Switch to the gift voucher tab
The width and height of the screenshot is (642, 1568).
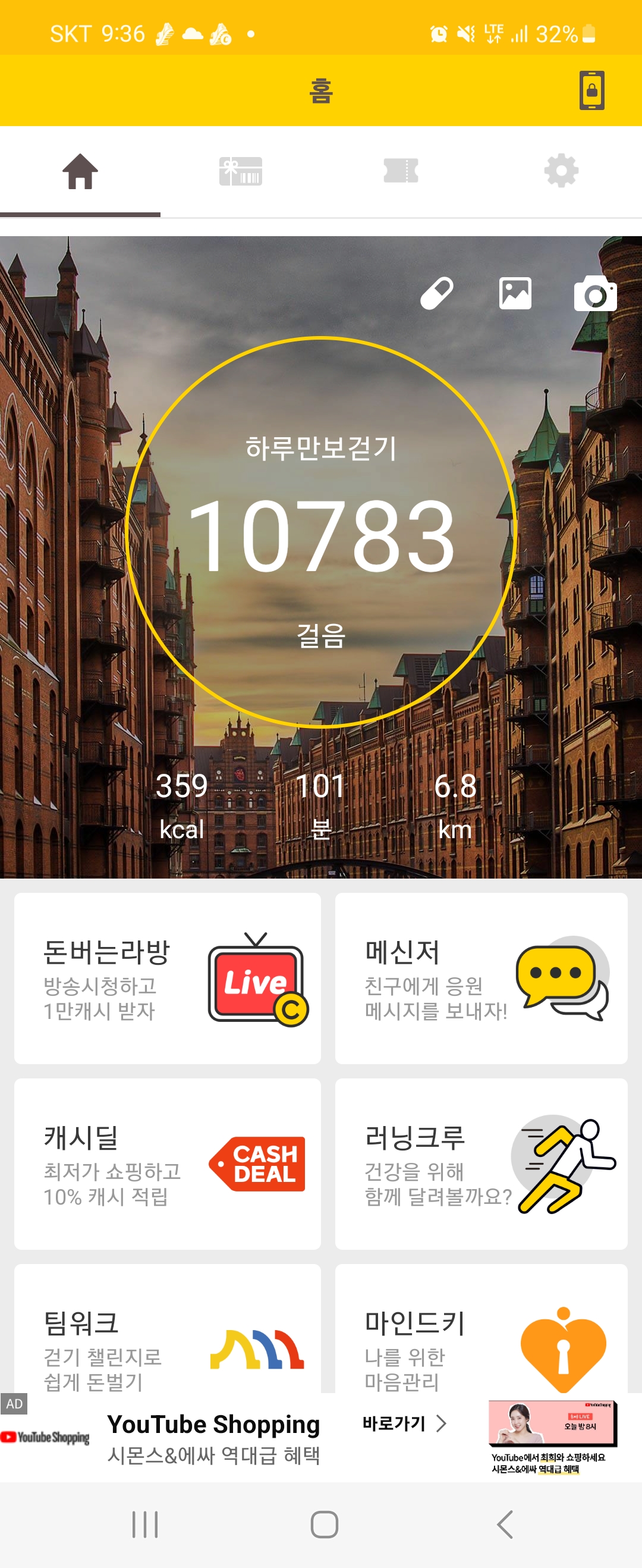(x=240, y=172)
